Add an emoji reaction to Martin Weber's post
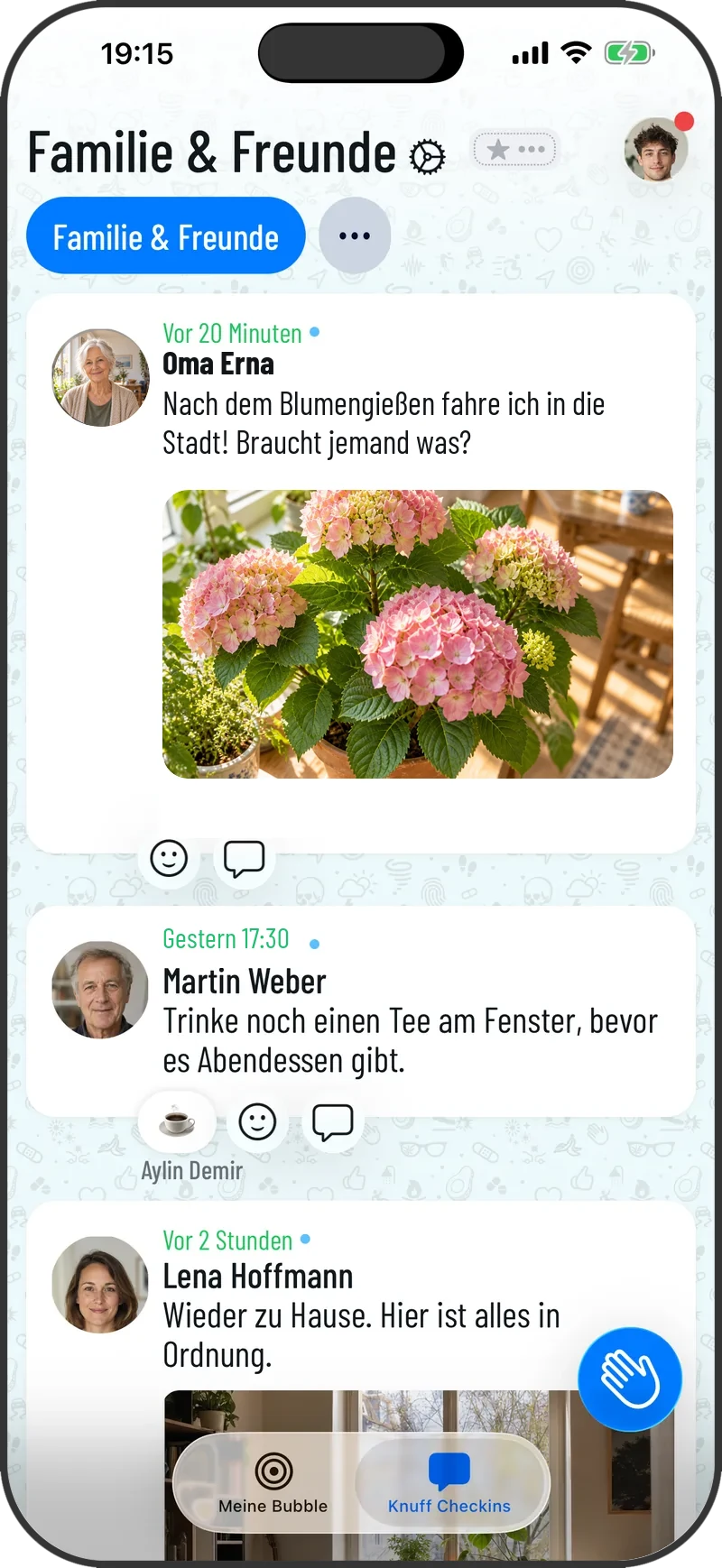Screen dimensions: 722x1568 (x=257, y=1122)
